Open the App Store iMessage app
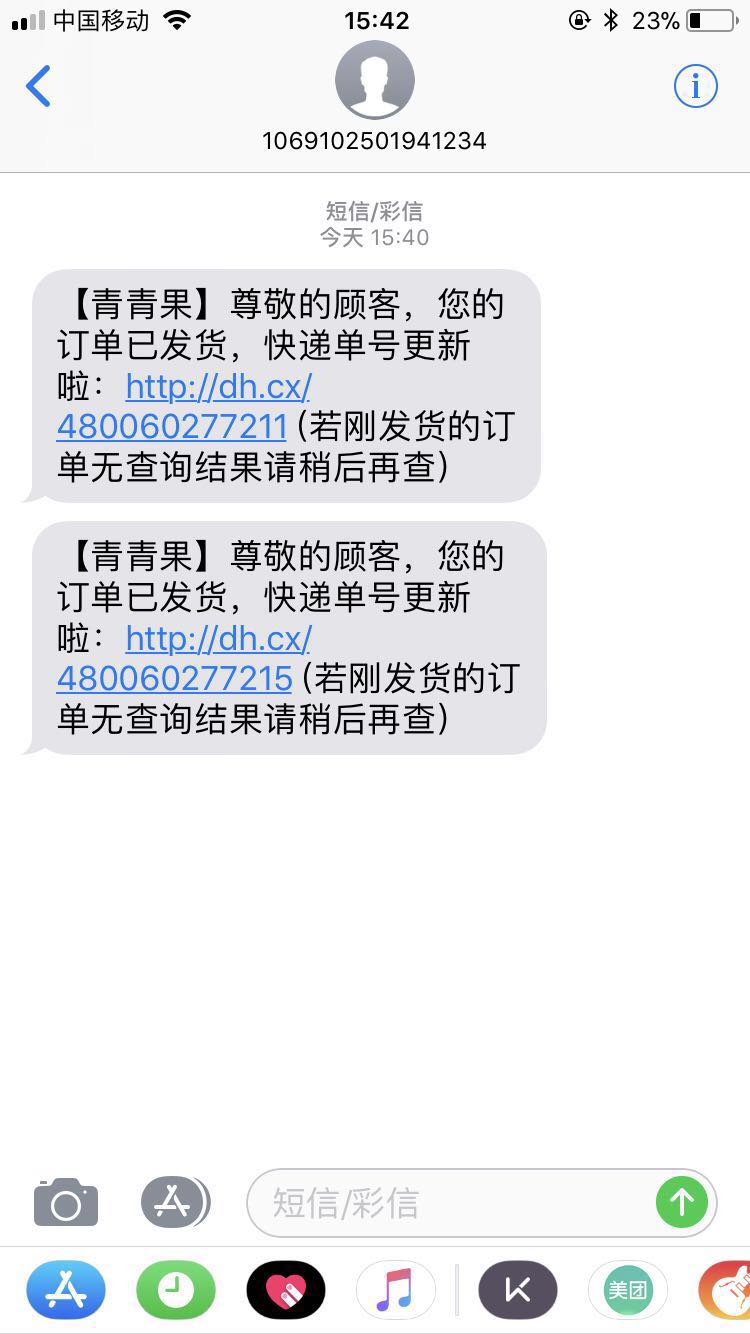The image size is (750, 1334). click(x=66, y=1290)
